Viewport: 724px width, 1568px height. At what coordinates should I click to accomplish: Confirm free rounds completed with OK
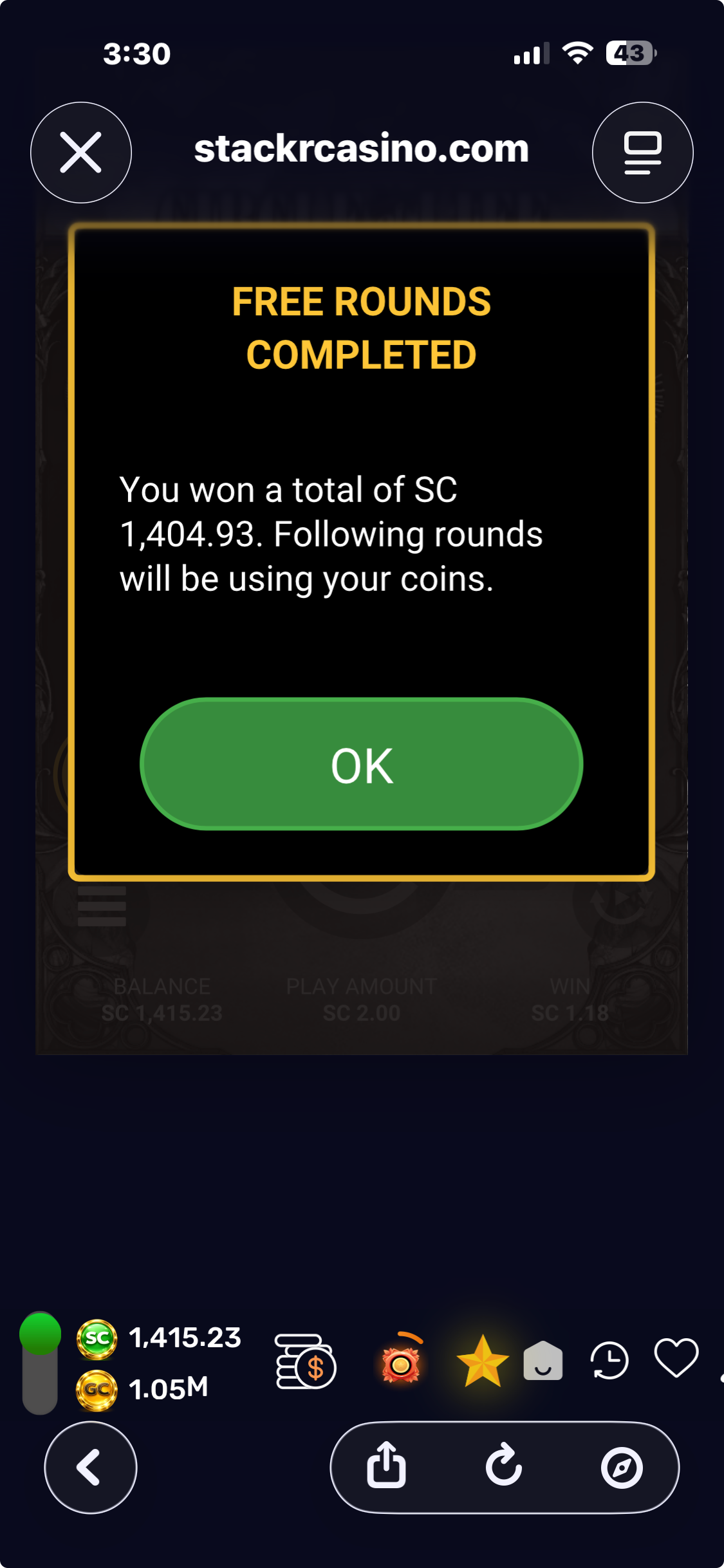362,765
